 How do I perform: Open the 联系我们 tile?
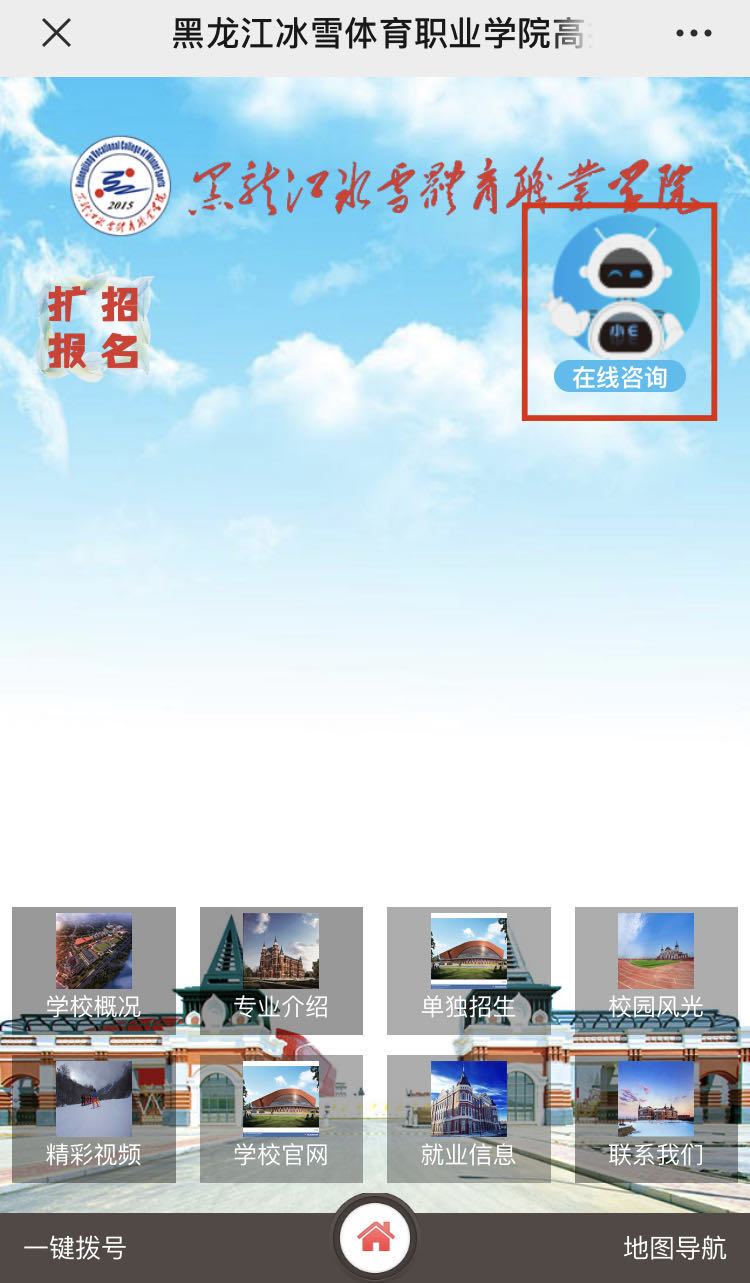(656, 1118)
